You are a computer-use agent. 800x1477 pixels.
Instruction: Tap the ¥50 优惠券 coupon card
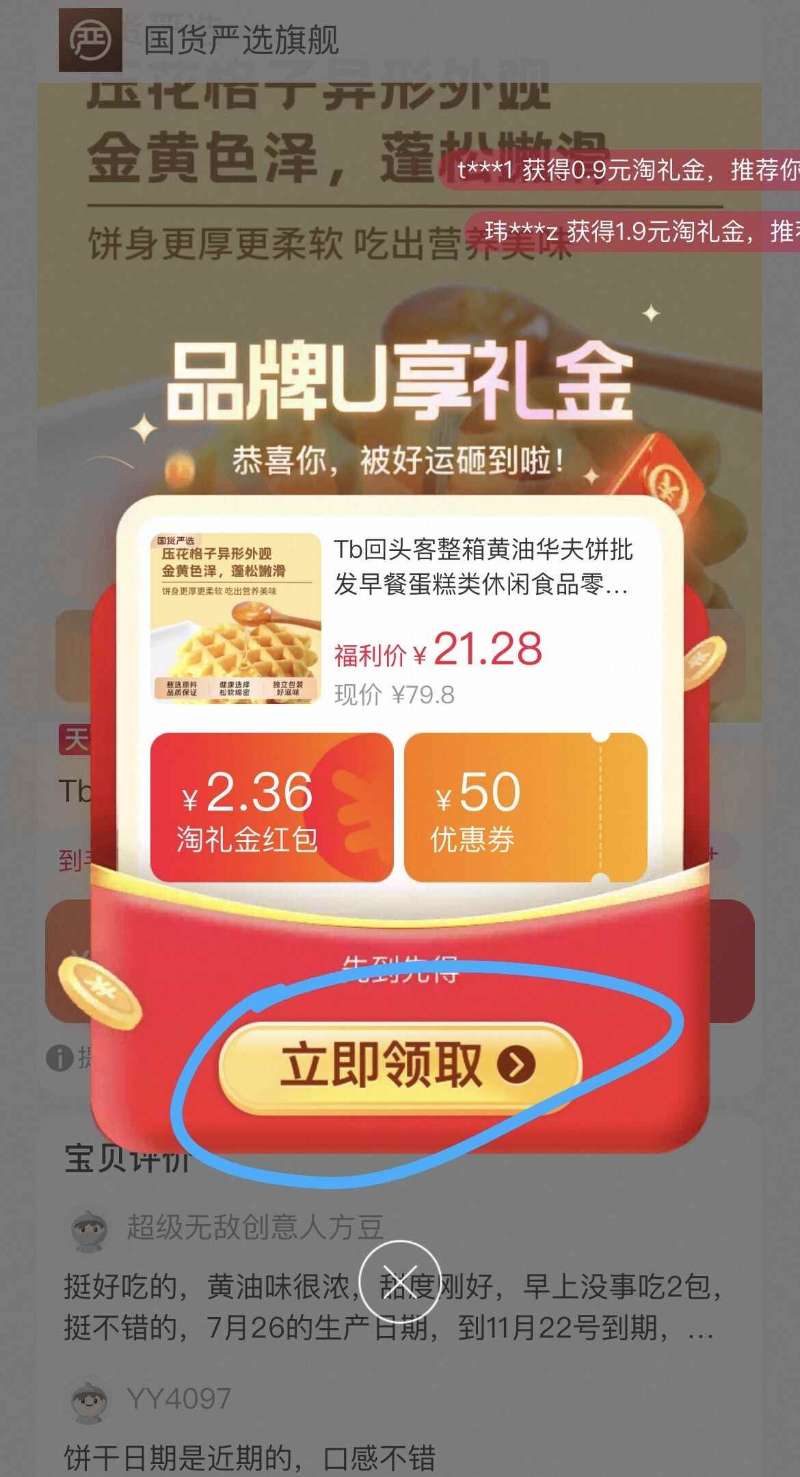tap(523, 807)
